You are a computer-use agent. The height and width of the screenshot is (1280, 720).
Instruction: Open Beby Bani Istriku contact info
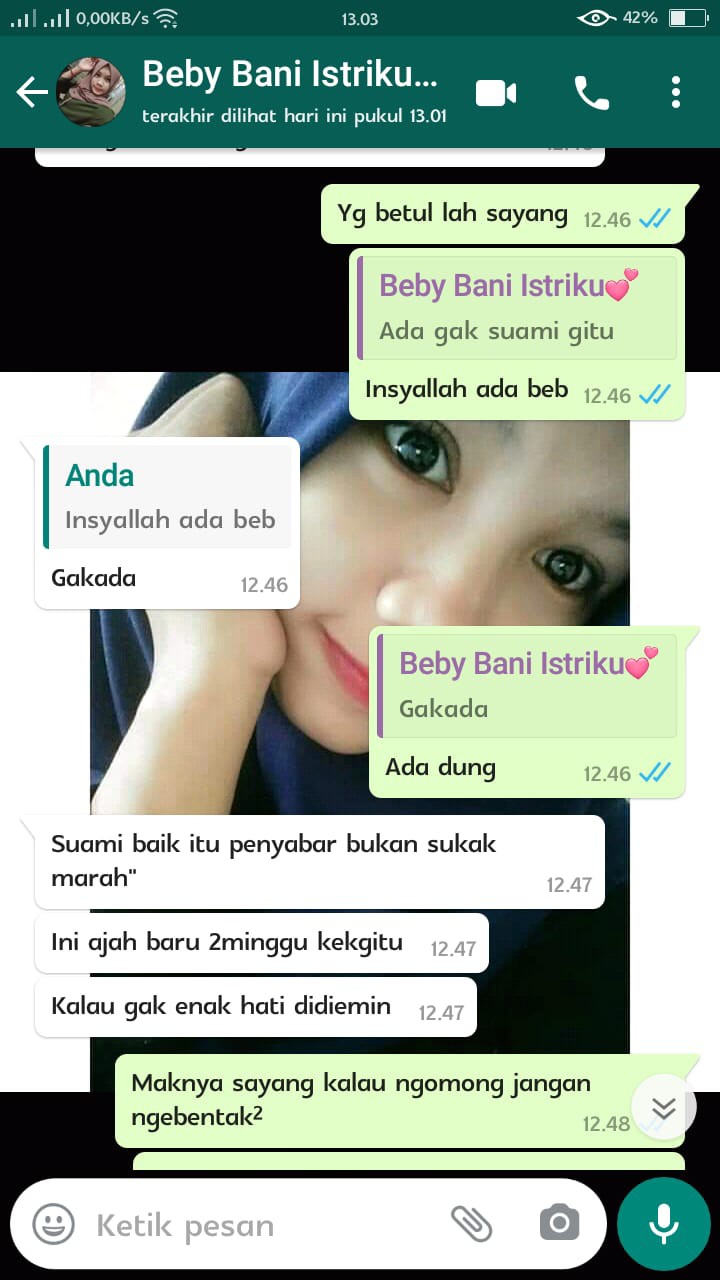[290, 92]
